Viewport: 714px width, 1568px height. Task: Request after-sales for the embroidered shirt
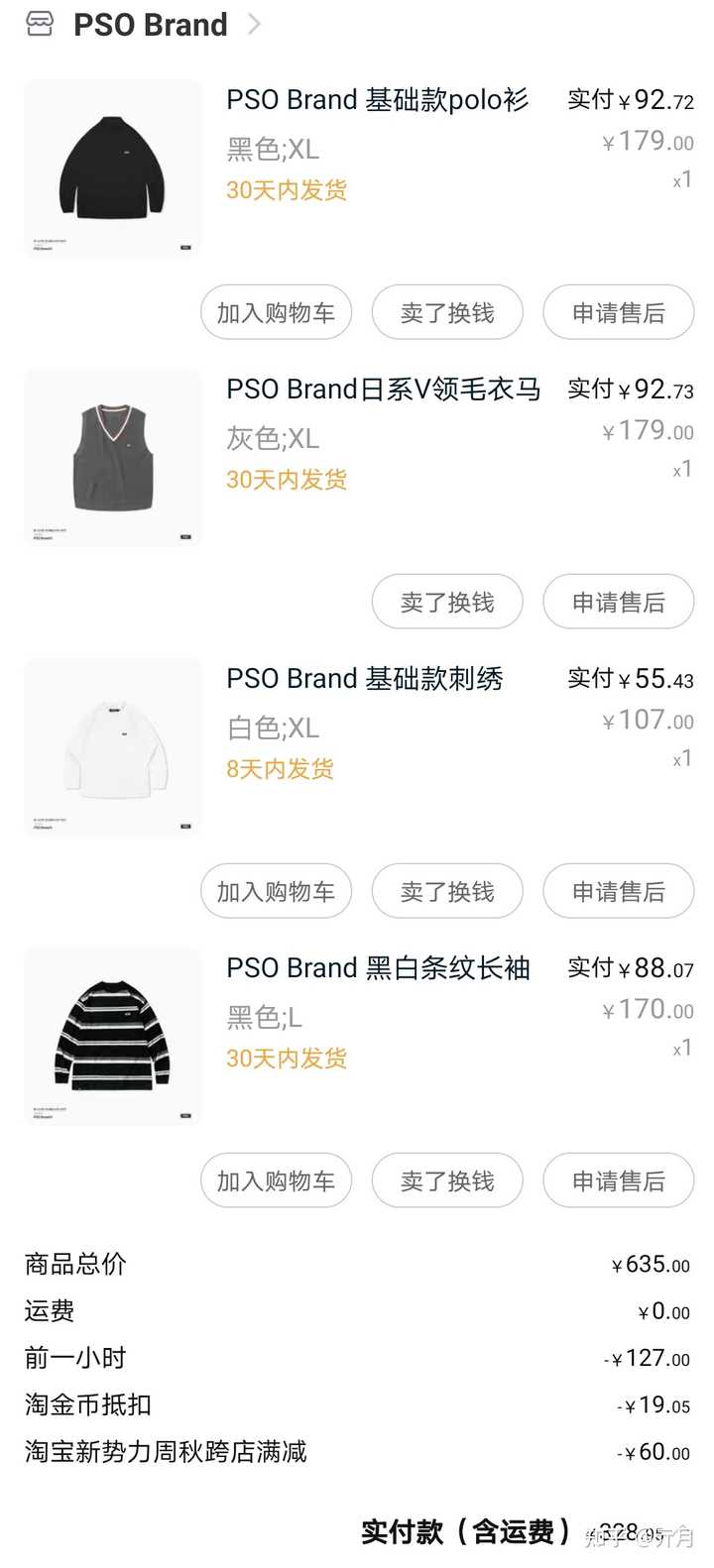(x=619, y=891)
